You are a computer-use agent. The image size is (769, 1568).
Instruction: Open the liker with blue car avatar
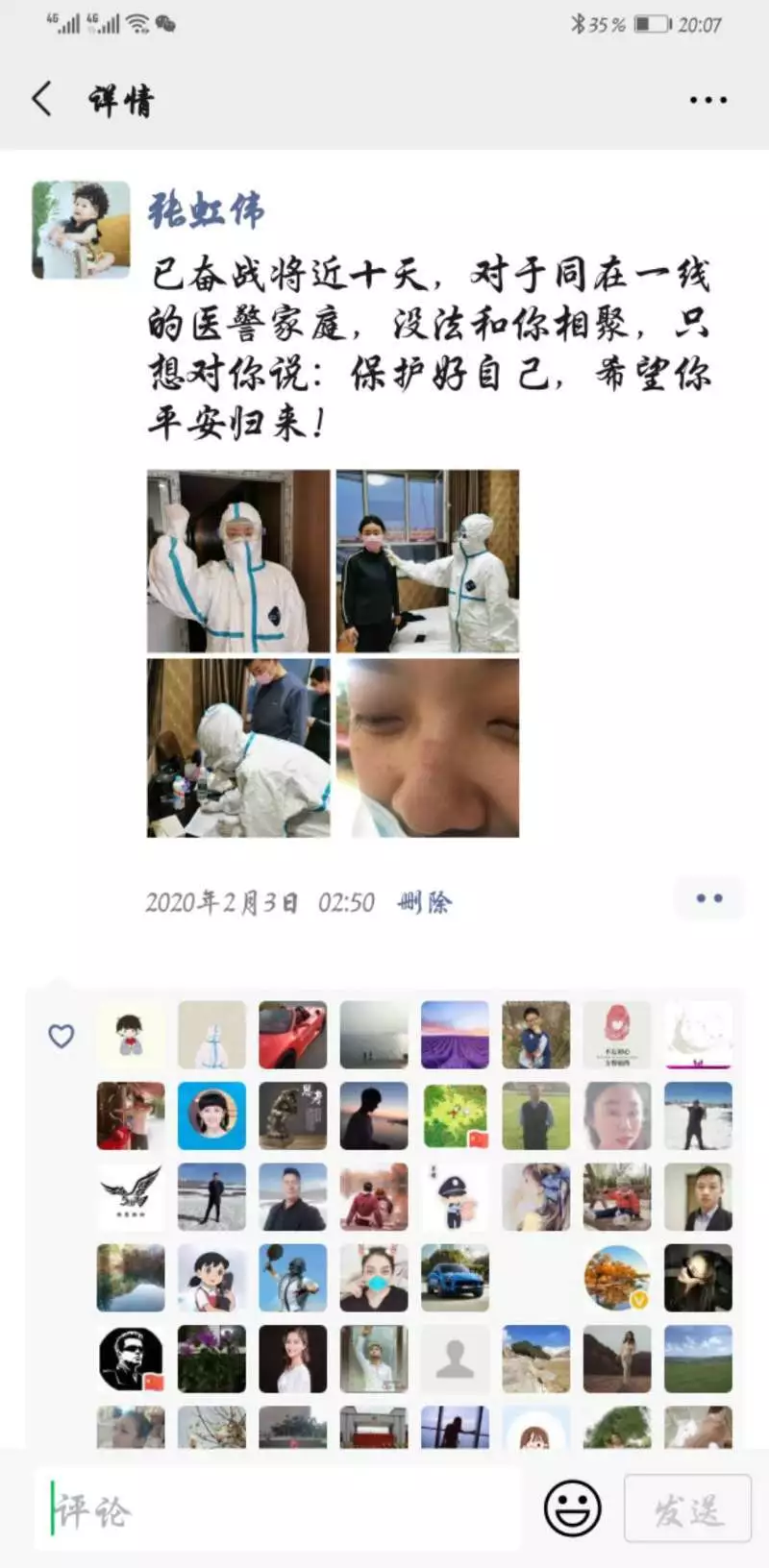point(455,1278)
